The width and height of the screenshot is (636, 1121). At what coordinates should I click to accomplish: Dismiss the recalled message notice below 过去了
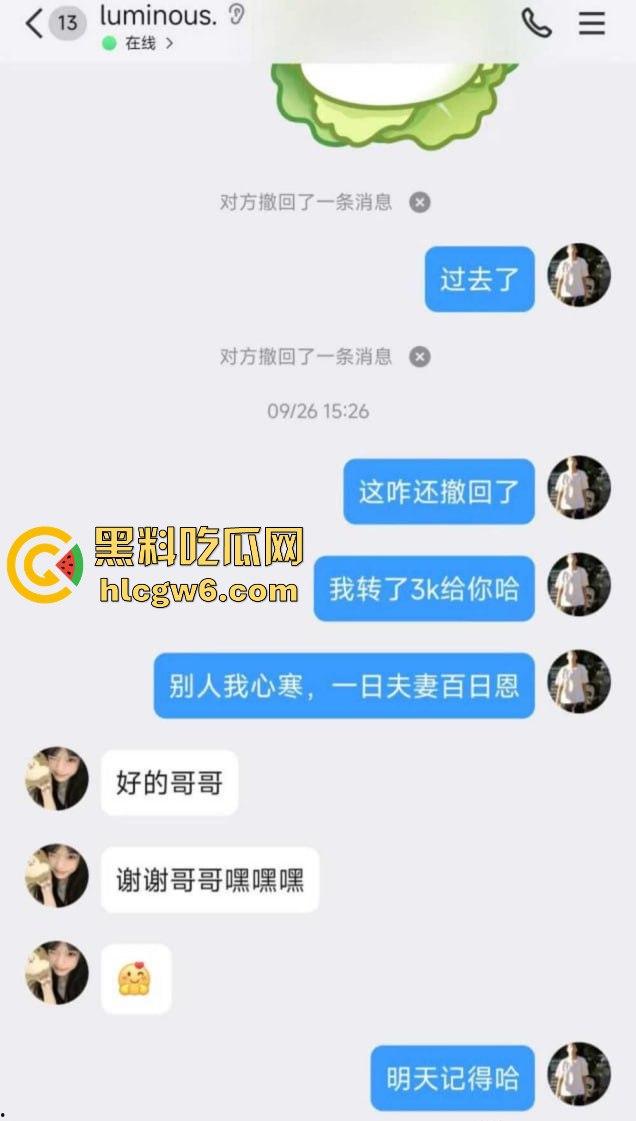(420, 356)
